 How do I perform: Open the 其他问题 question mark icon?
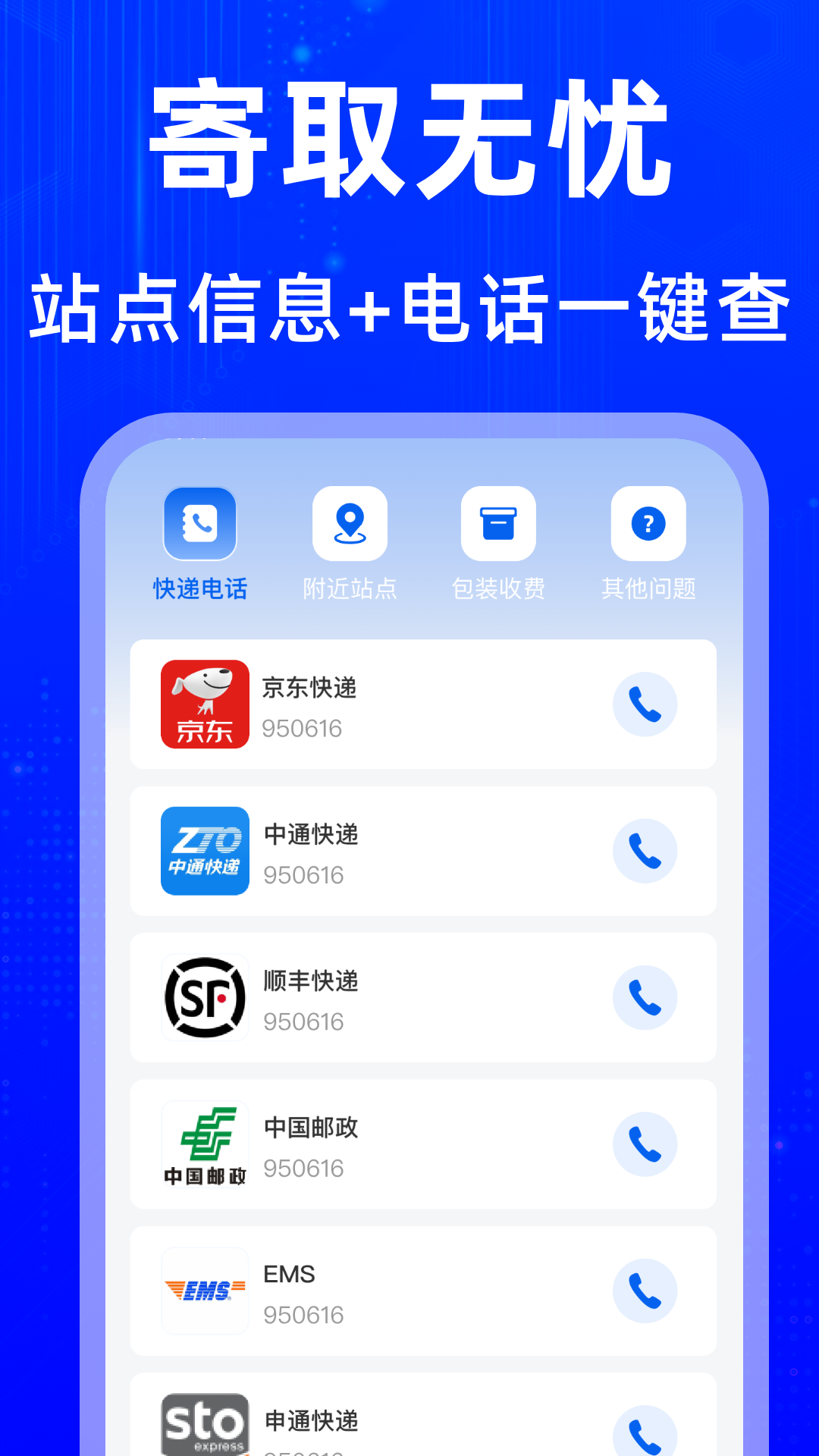tap(647, 523)
